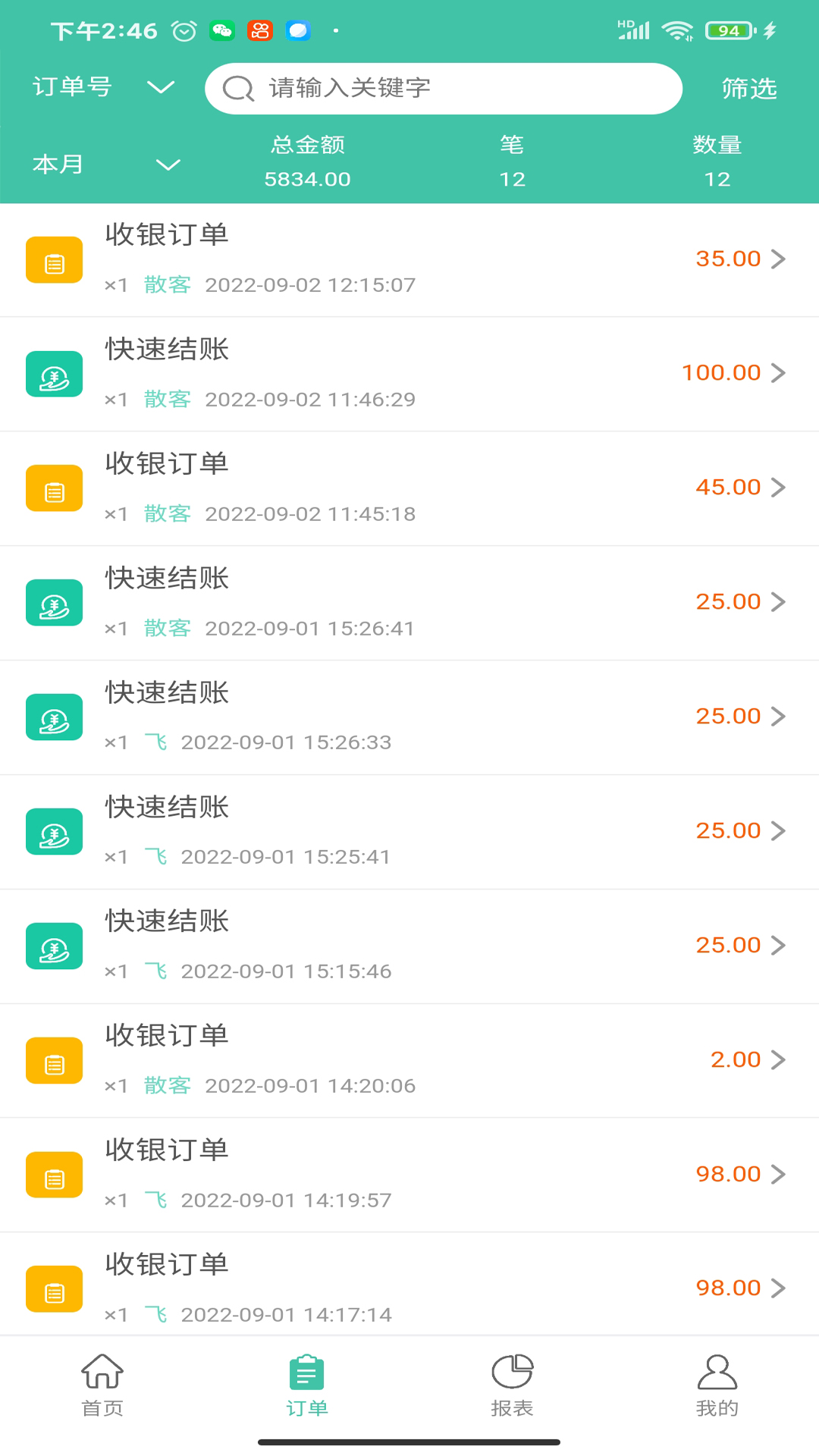Select the yellow clipboard icon on the 35.00 收银订单

pos(54,259)
